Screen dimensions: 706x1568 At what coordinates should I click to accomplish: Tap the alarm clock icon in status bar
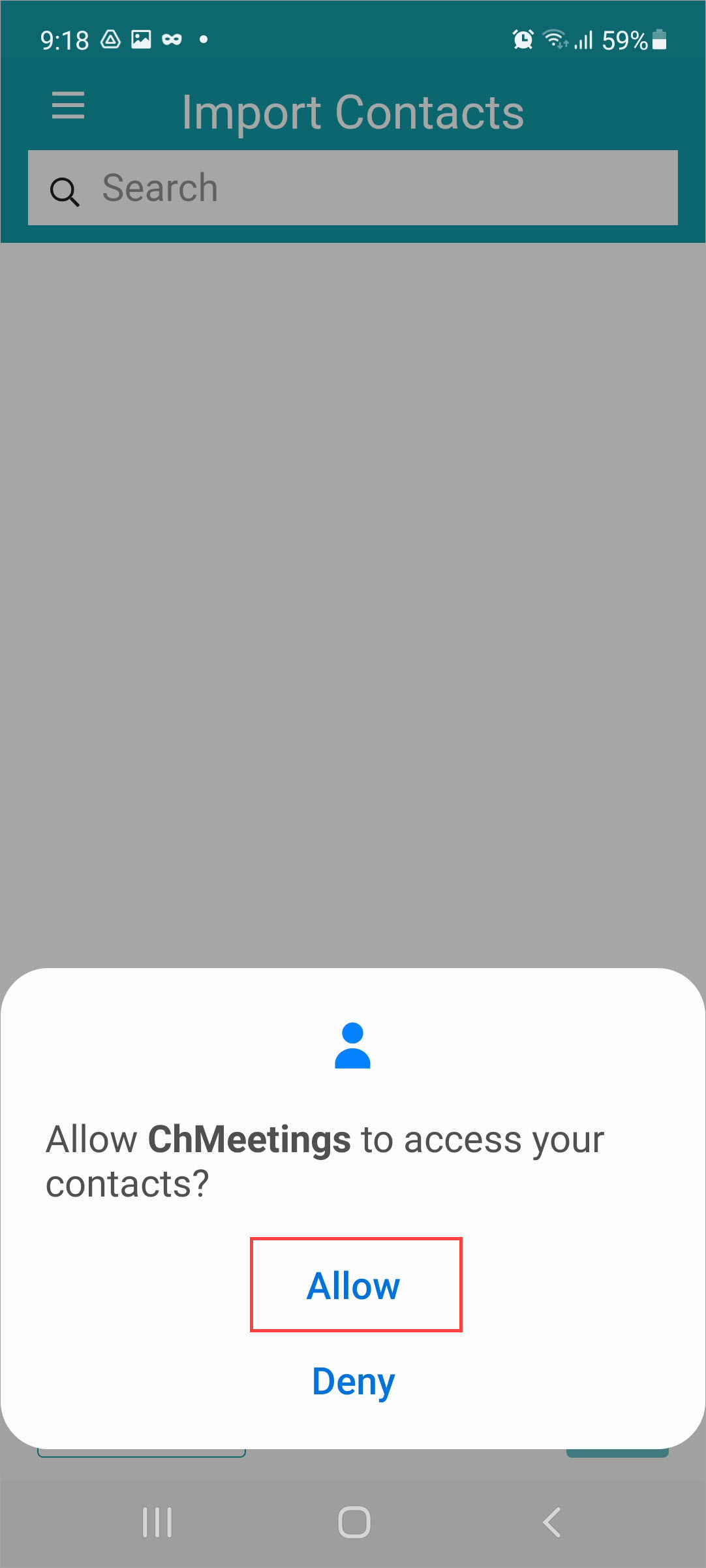click(x=523, y=39)
